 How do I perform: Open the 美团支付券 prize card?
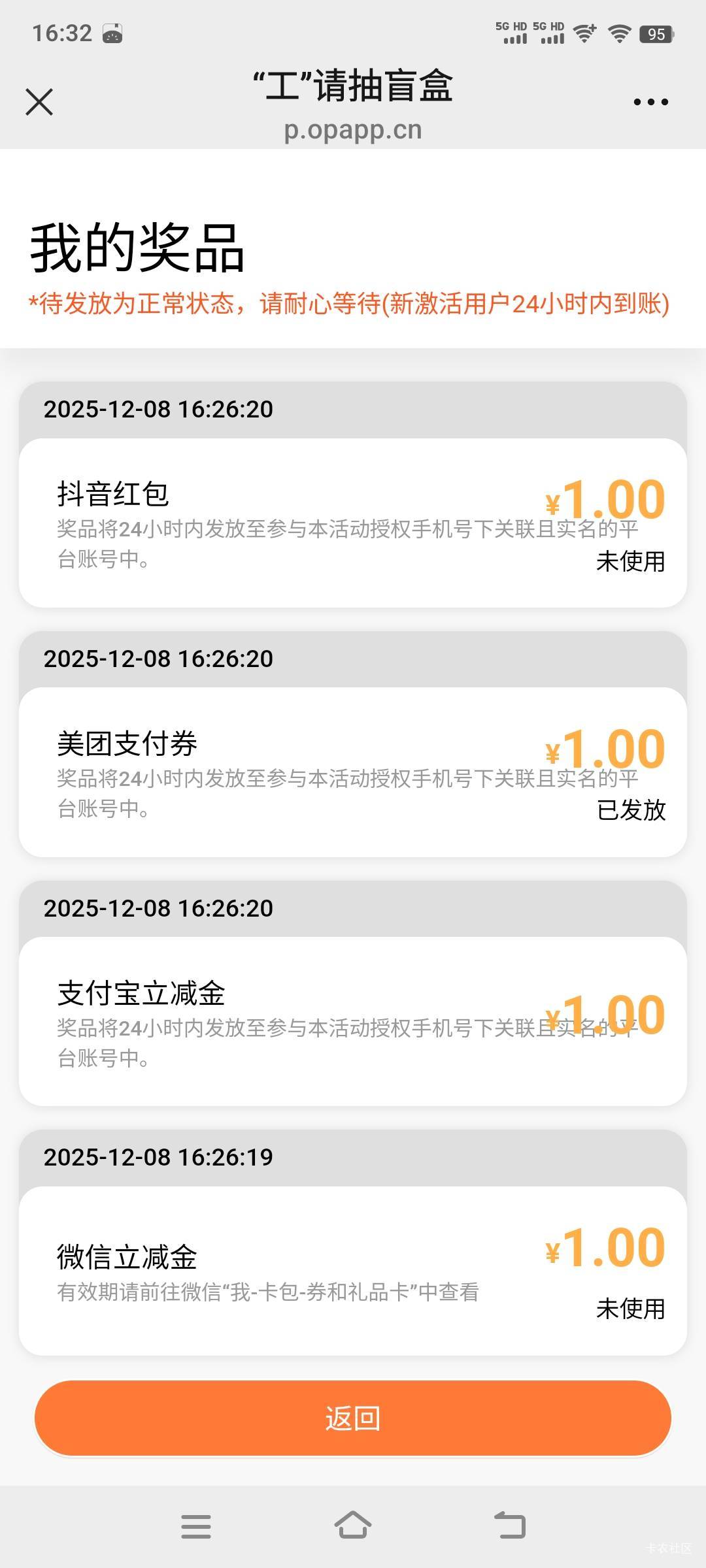click(x=353, y=772)
